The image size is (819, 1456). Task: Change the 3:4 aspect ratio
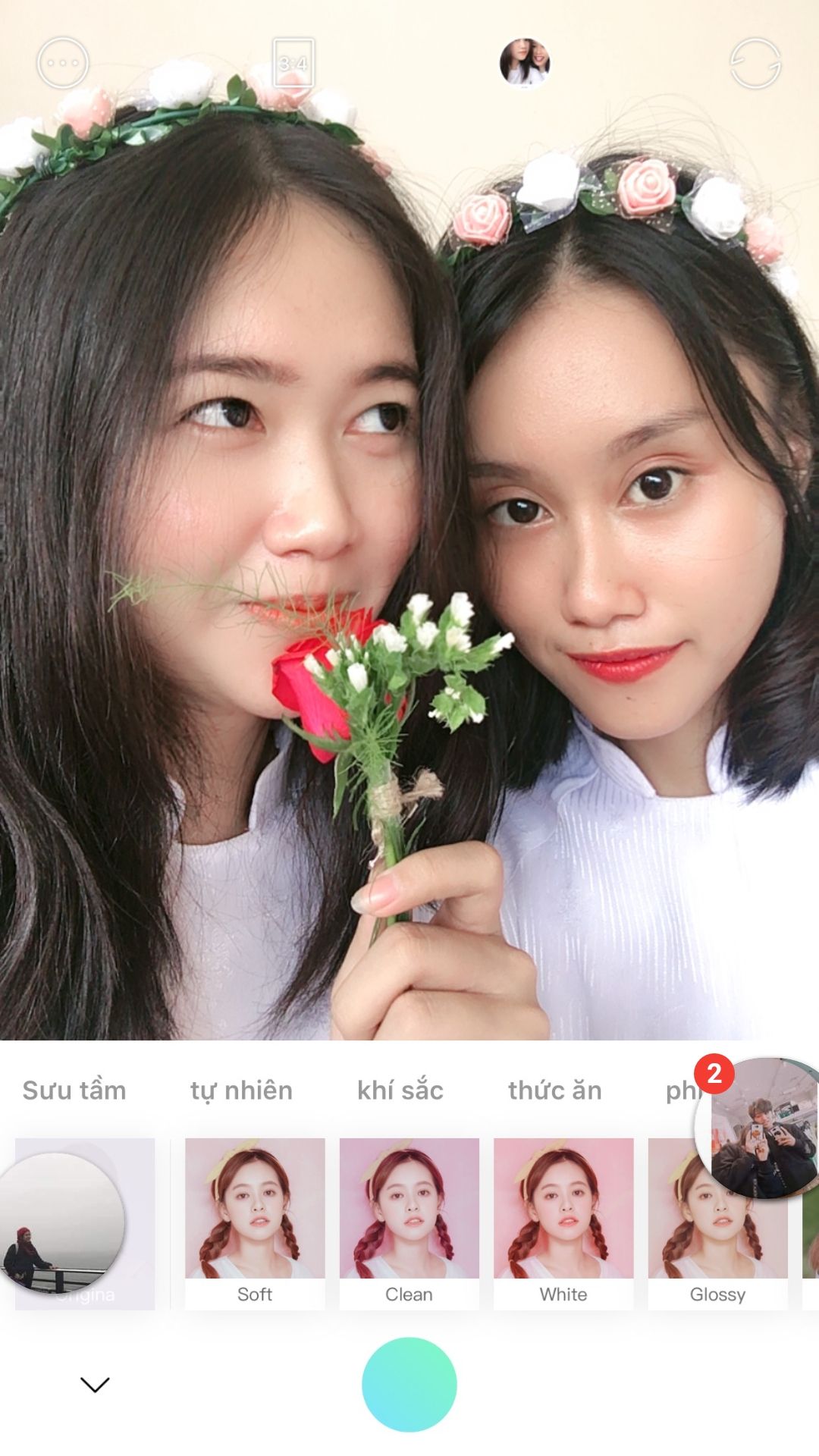coord(293,63)
